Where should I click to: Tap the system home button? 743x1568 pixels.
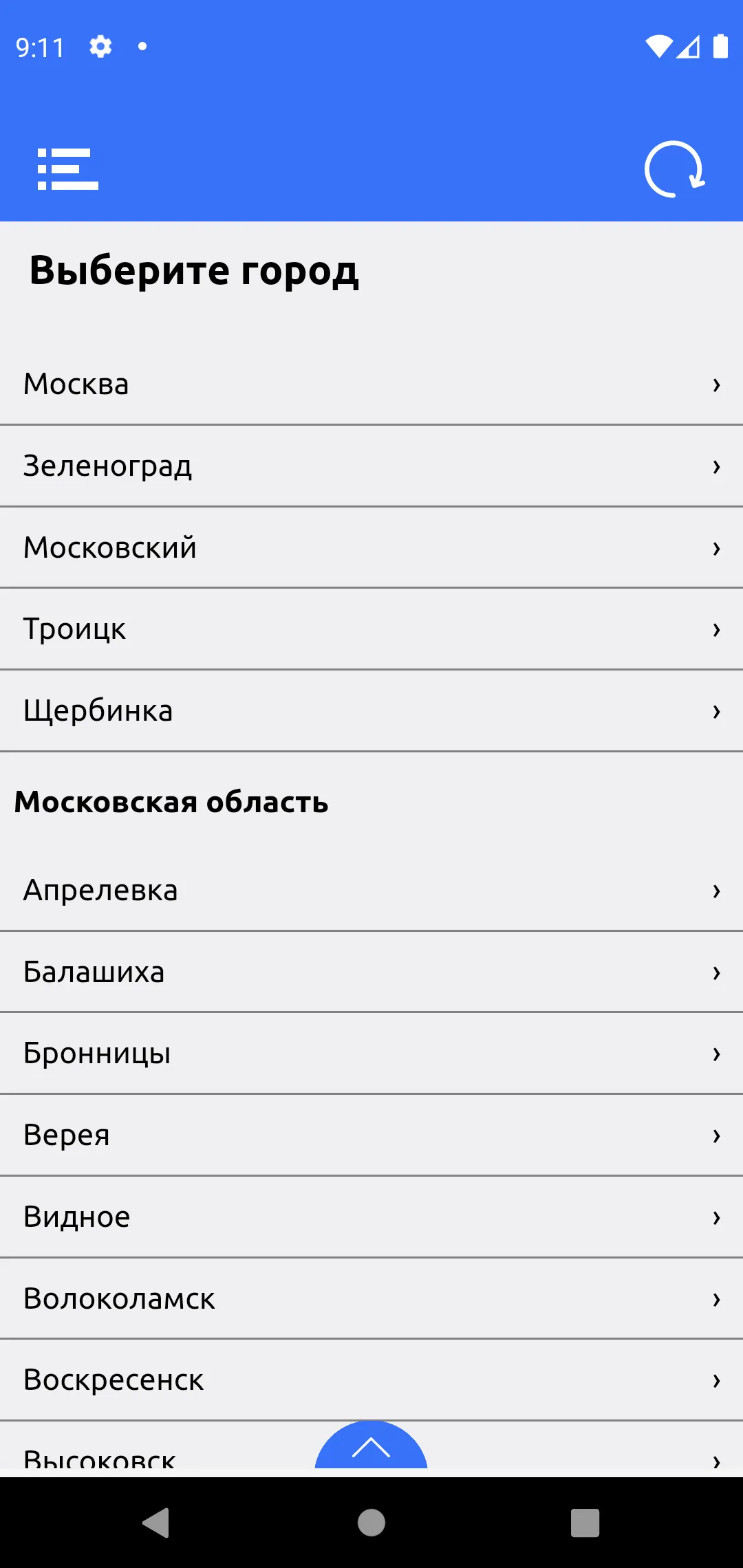point(371,1523)
